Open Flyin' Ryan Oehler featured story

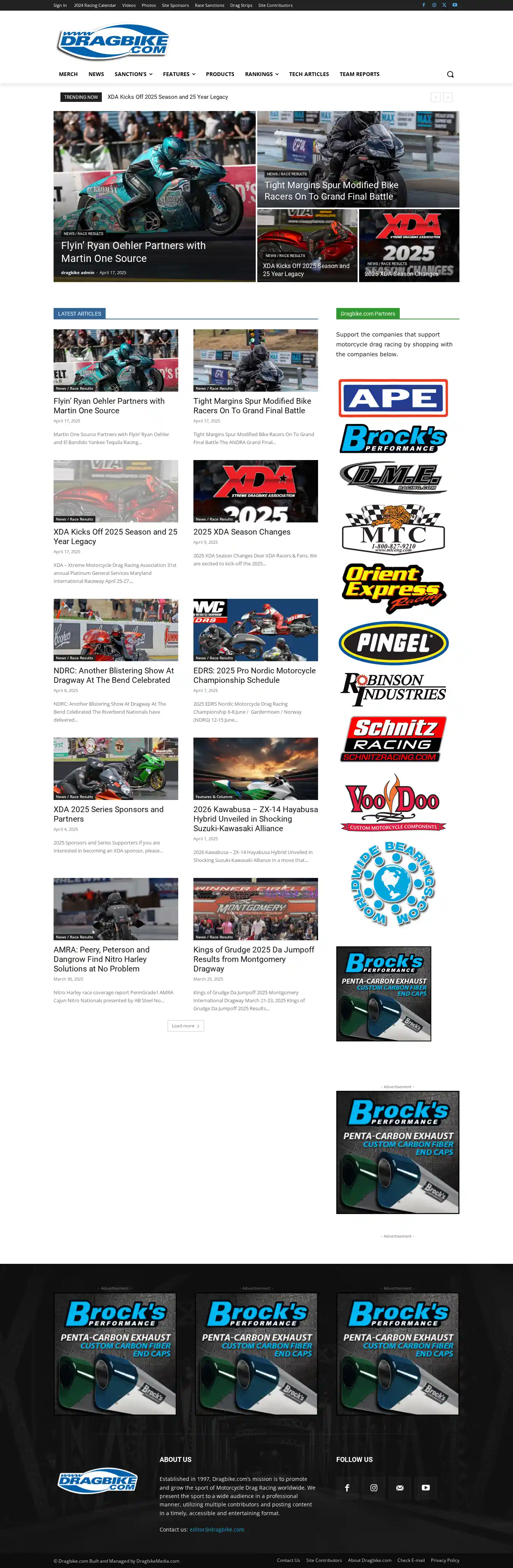pos(133,251)
